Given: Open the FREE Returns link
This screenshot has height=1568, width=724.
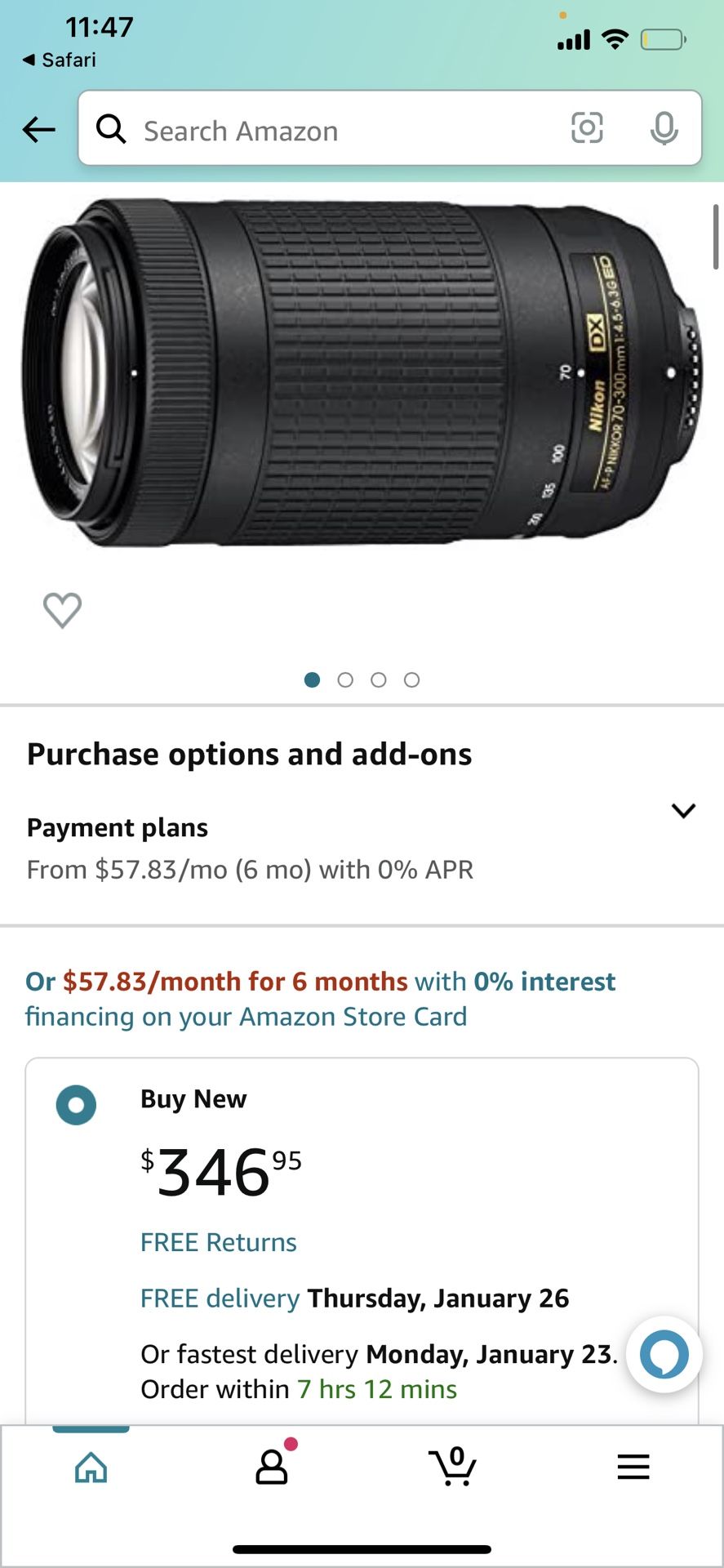Looking at the screenshot, I should (x=218, y=1241).
